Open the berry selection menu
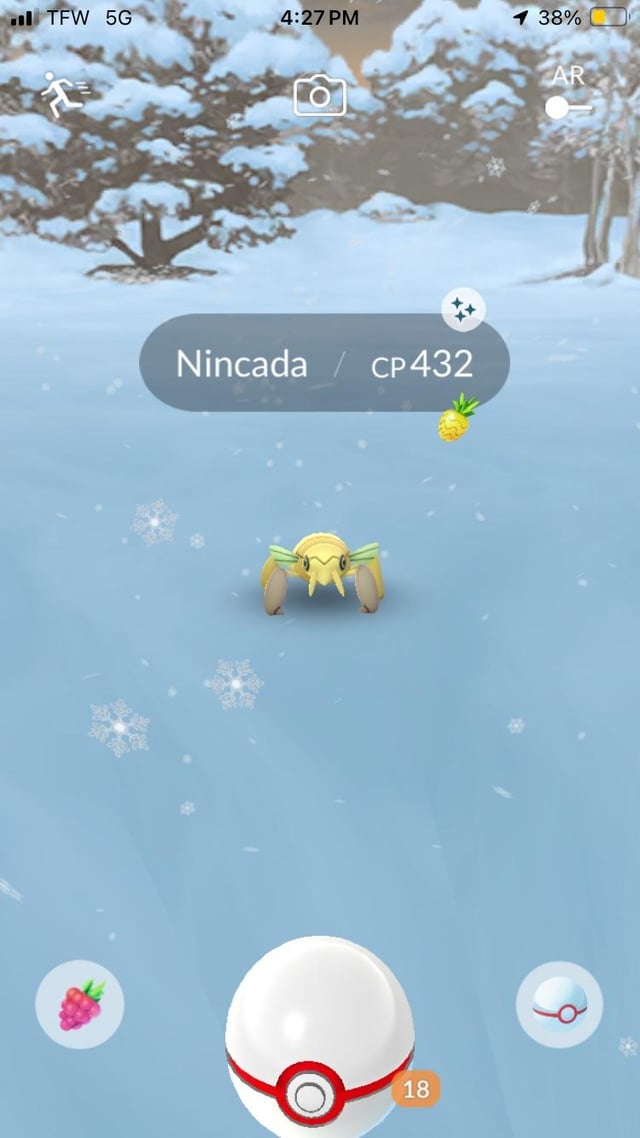 point(80,1004)
